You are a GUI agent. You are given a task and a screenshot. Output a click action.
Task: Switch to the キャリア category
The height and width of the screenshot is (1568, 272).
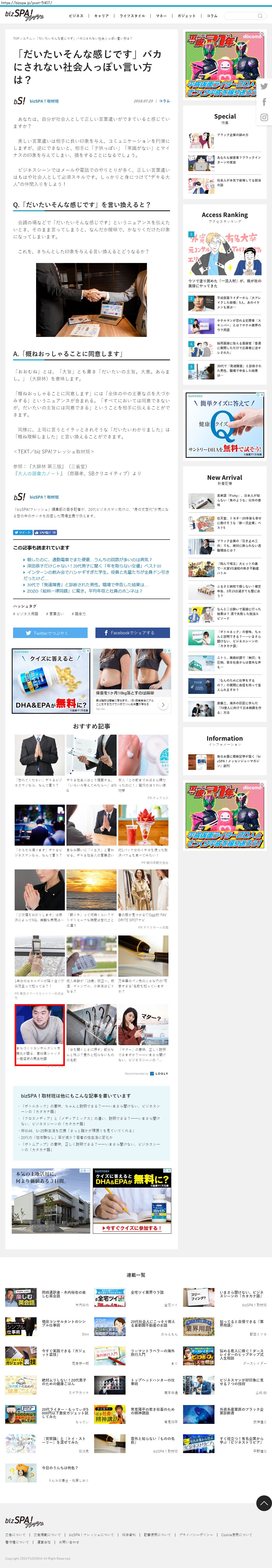(101, 16)
